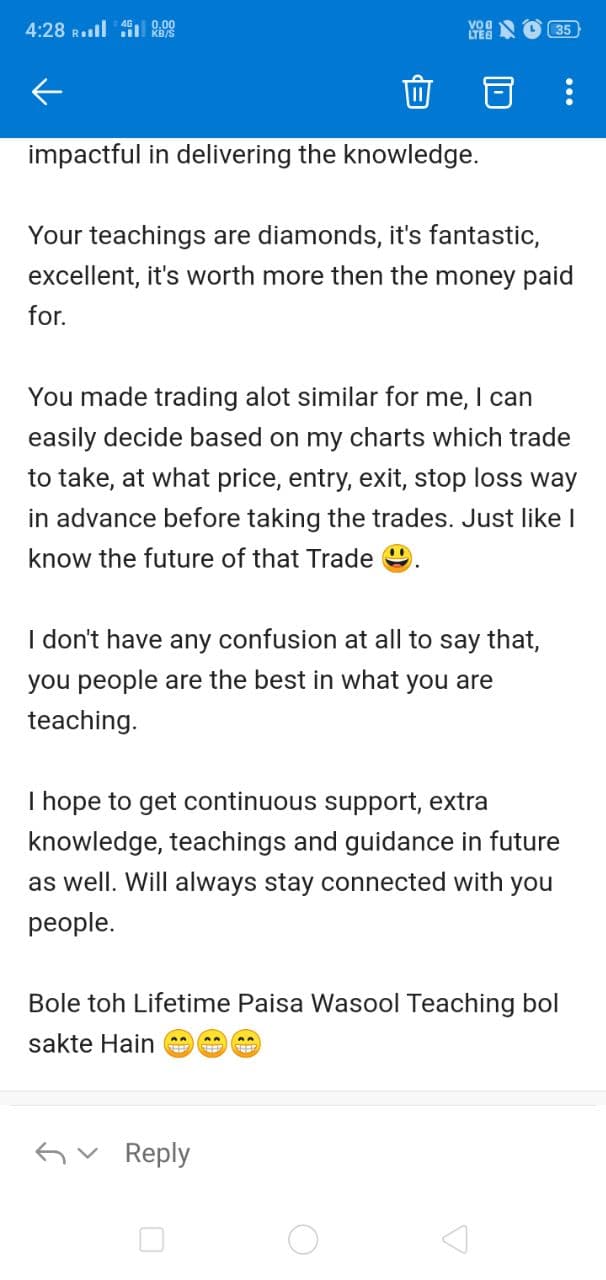
Task: Tap the reply arrow icon
Action: [x=50, y=1153]
